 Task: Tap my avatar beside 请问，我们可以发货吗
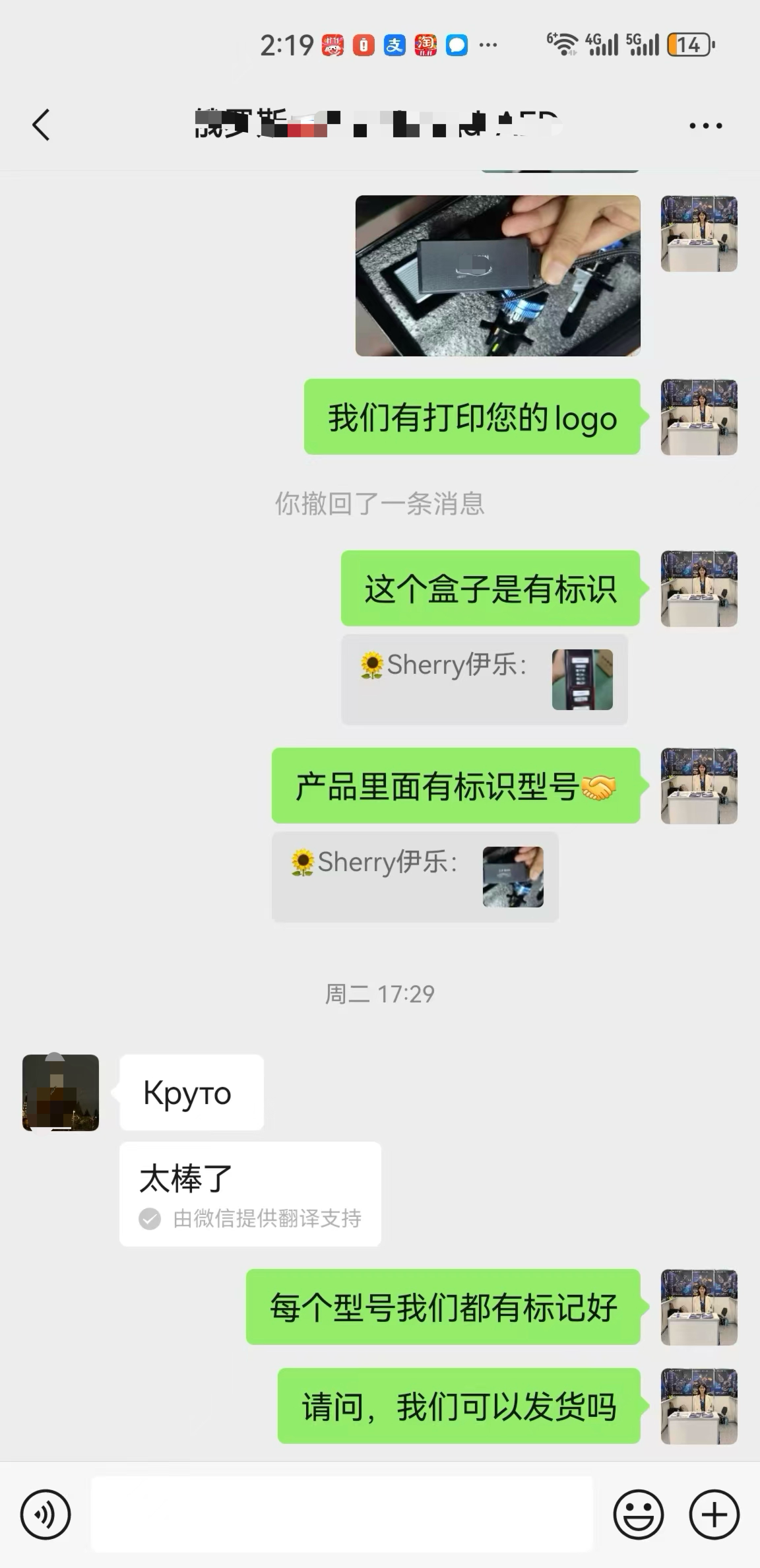[x=699, y=1406]
